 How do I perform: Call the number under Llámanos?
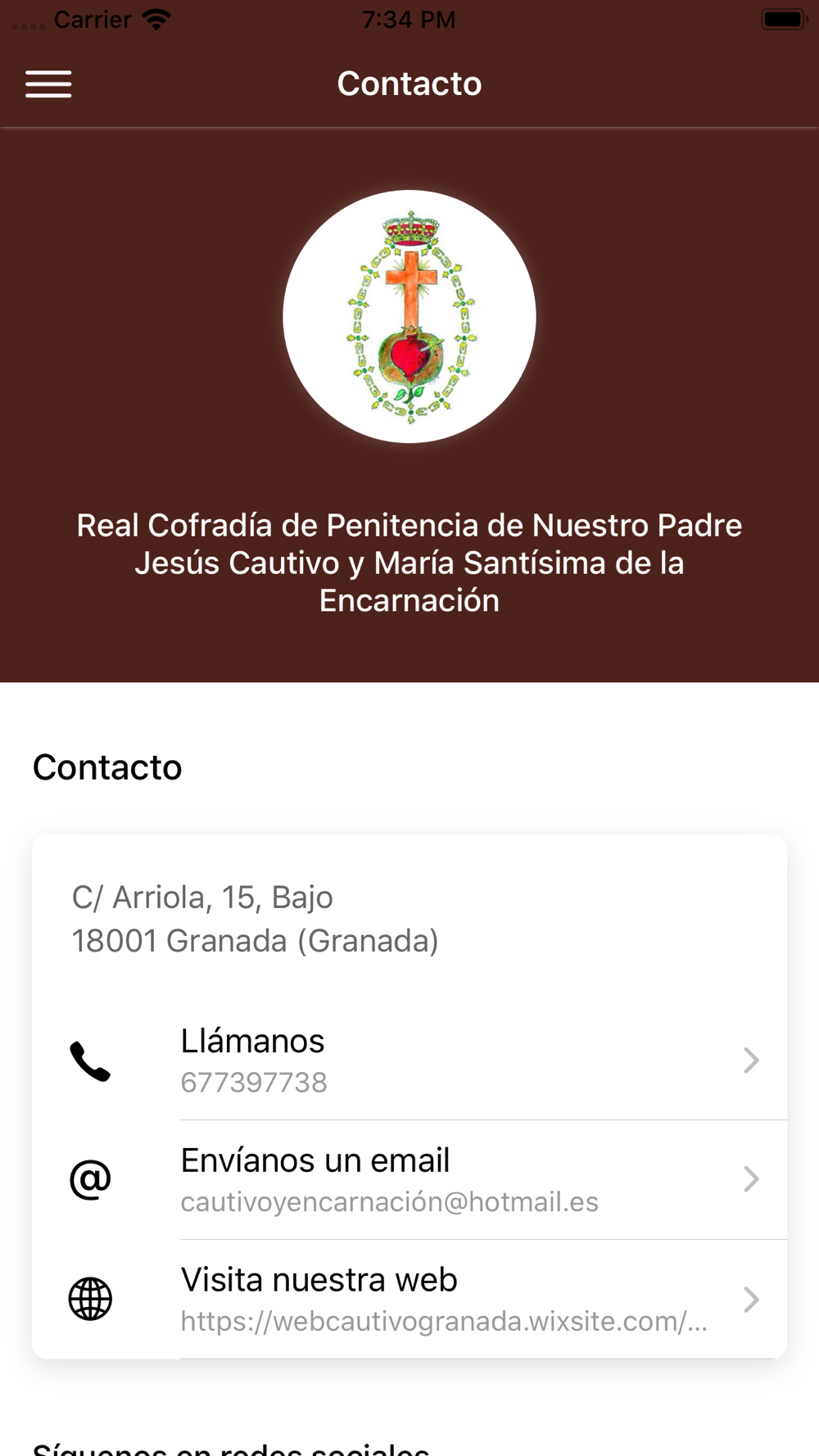409,1060
